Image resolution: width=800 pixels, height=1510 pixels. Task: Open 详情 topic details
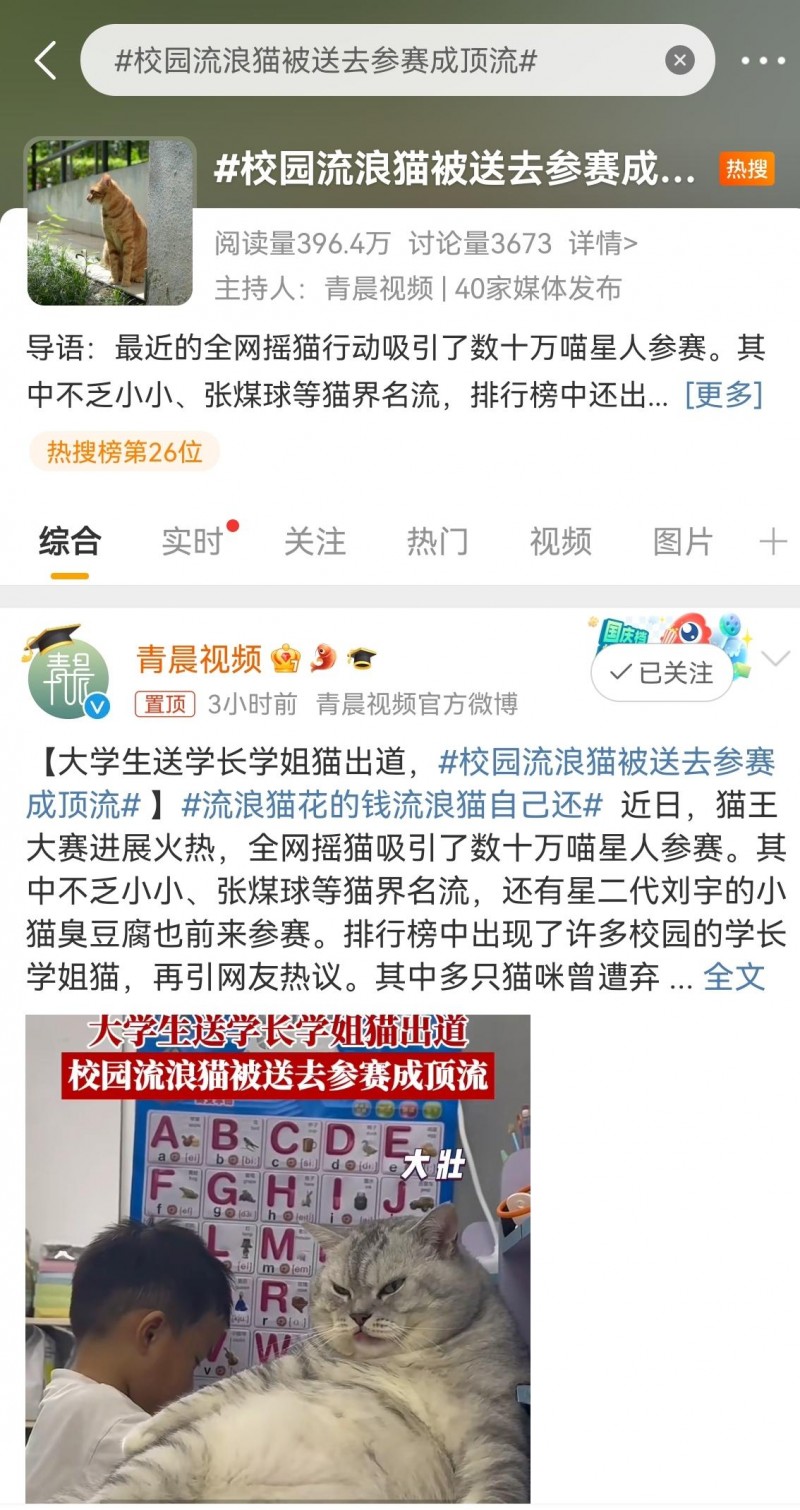tap(603, 243)
